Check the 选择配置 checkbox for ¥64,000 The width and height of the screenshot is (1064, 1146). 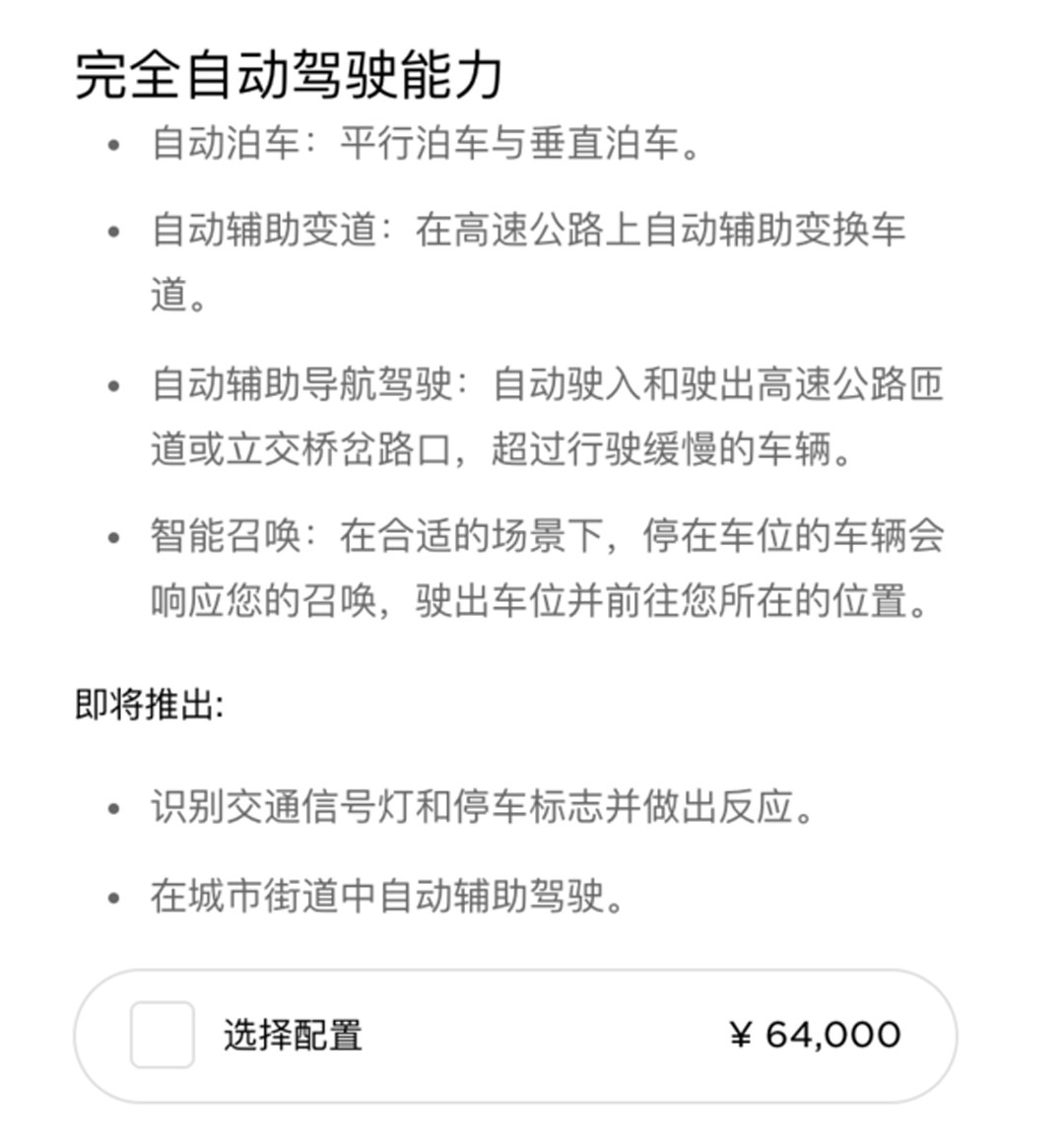[x=163, y=1035]
